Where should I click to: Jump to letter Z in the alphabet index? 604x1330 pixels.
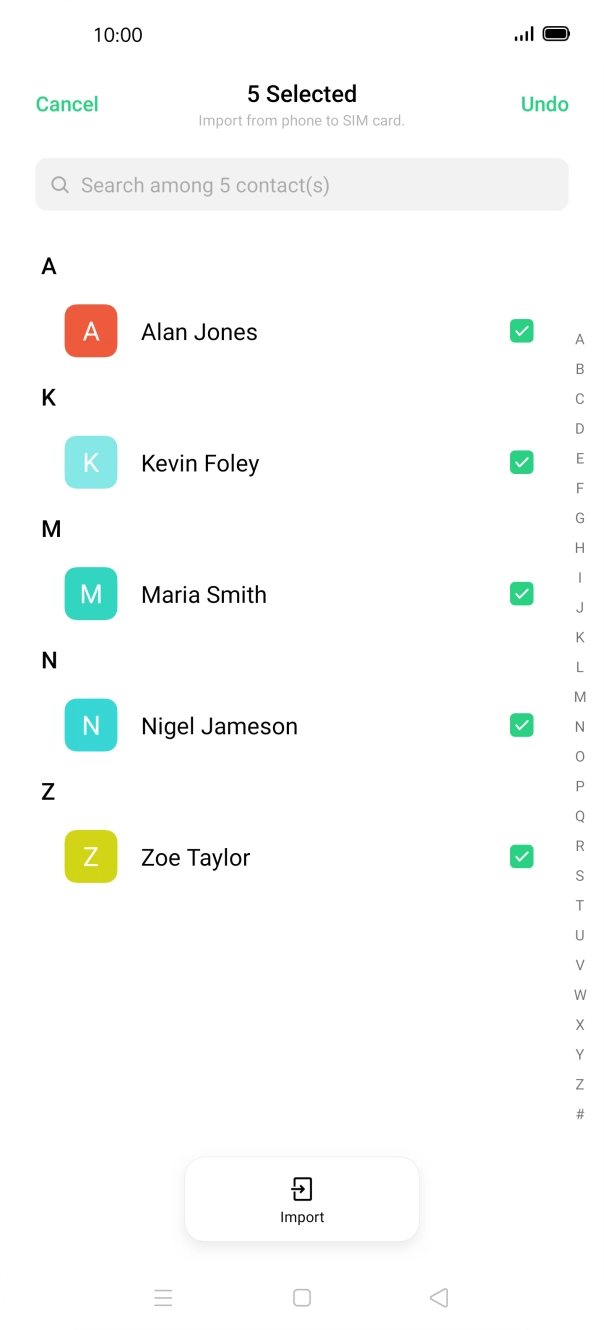580,1084
